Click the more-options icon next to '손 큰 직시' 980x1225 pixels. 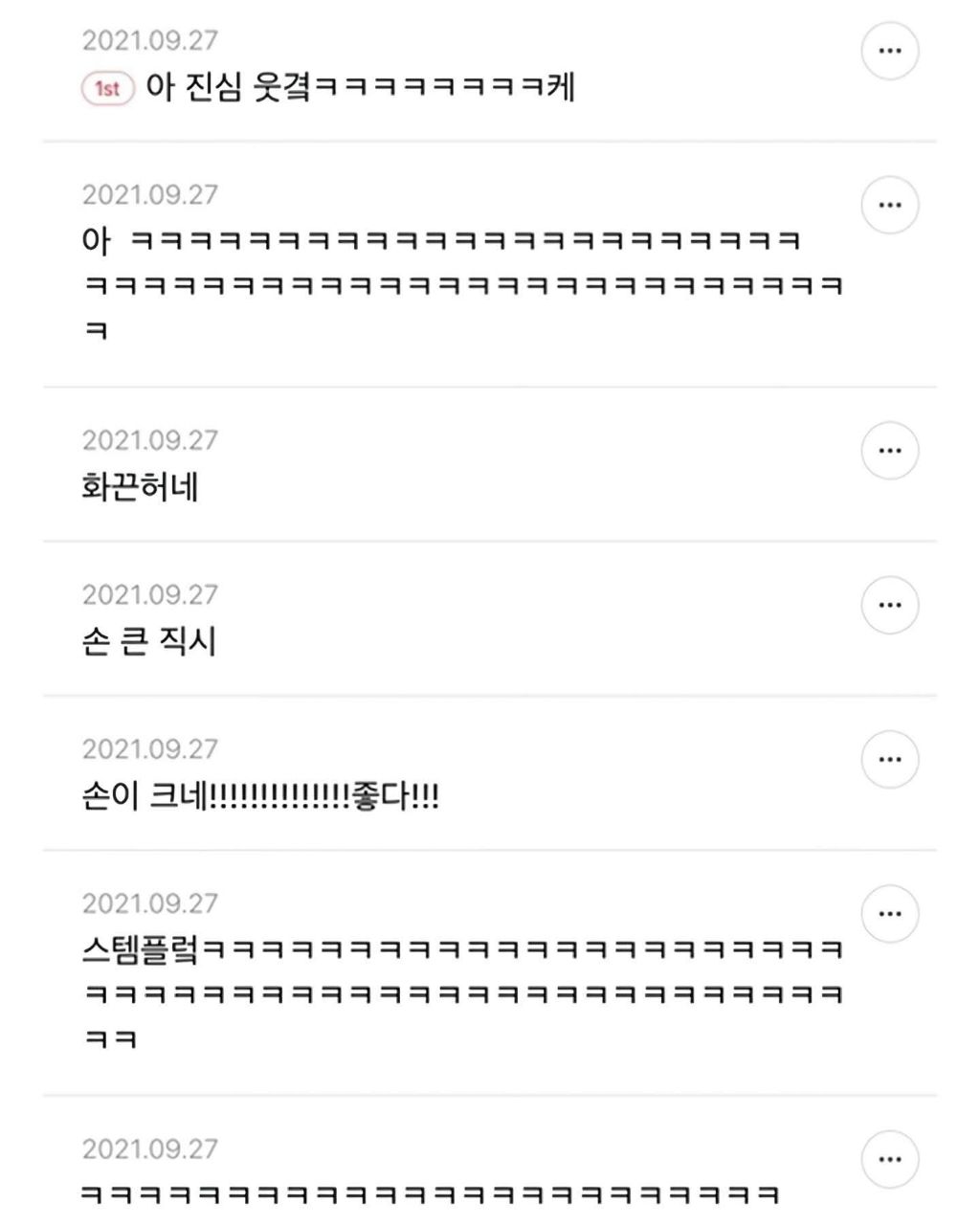(x=891, y=604)
